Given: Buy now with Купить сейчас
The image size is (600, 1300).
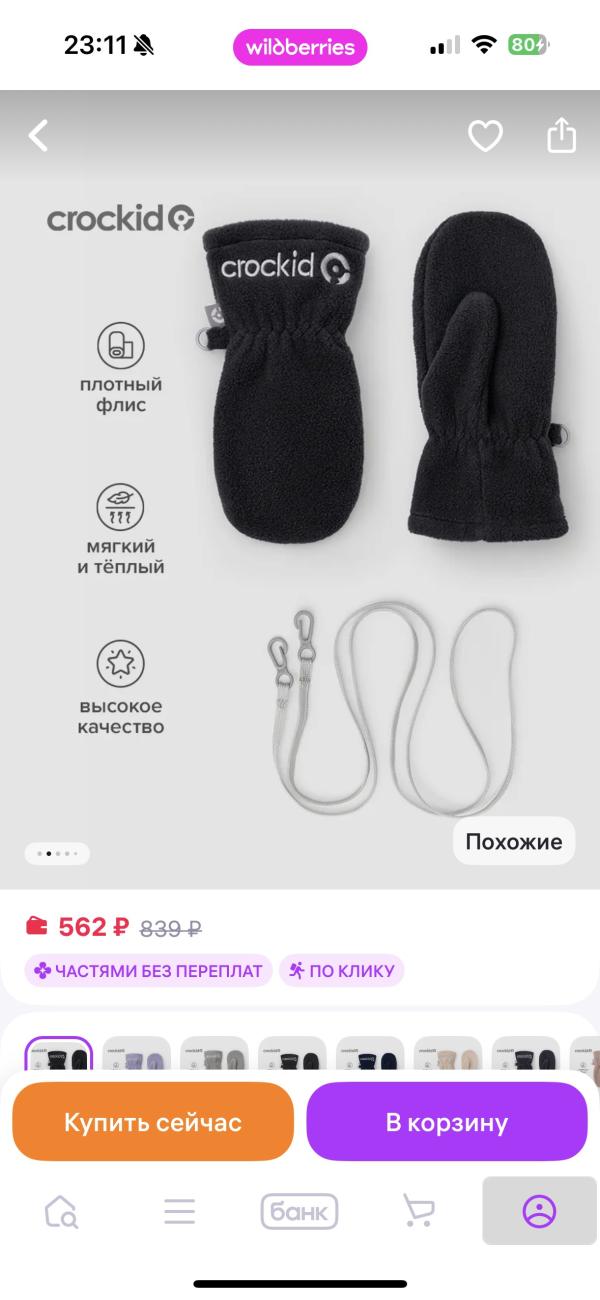Looking at the screenshot, I should [153, 1122].
